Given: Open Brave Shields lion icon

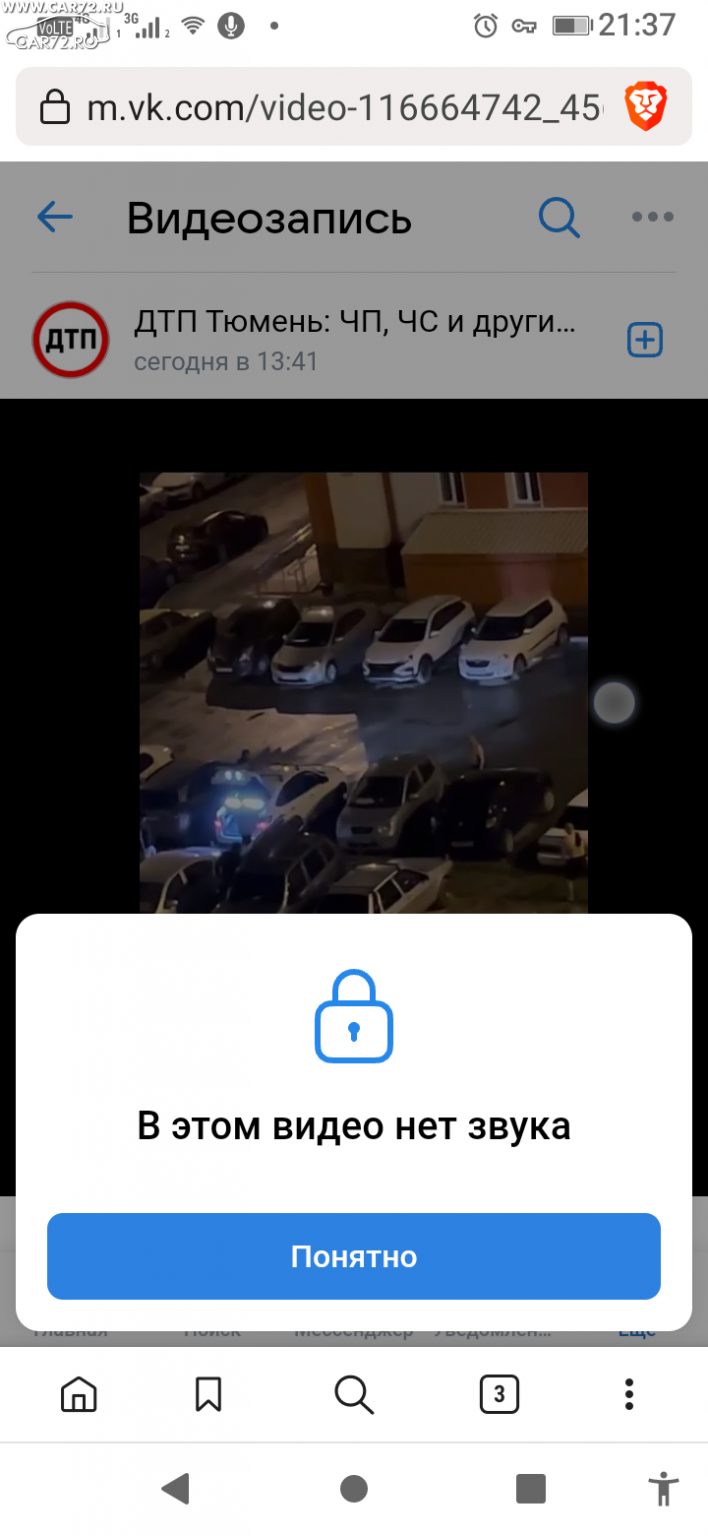Looking at the screenshot, I should coord(646,107).
